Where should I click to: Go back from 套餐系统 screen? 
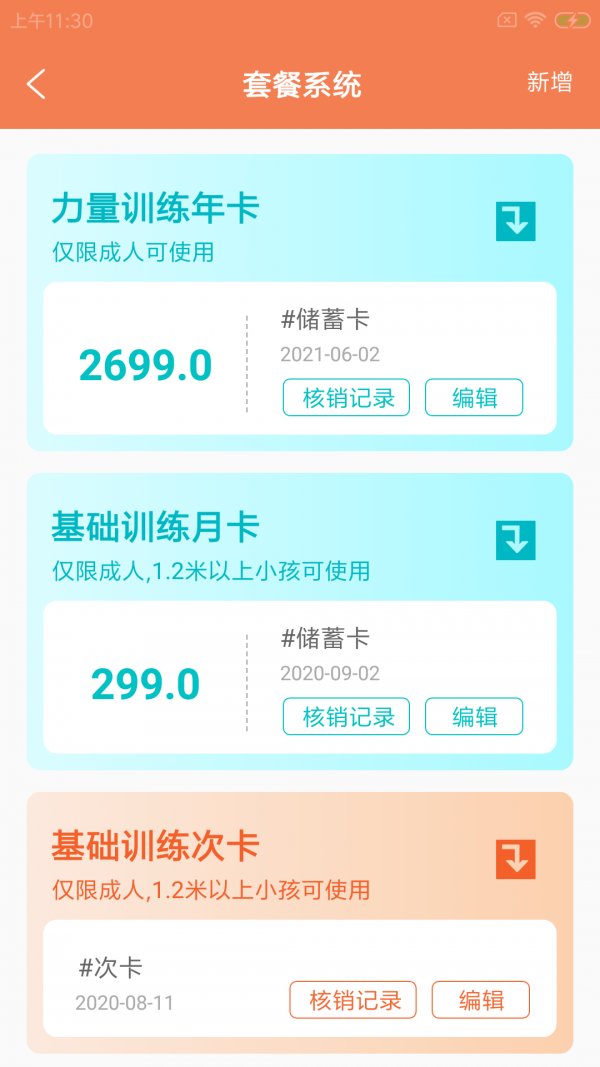pos(37,84)
